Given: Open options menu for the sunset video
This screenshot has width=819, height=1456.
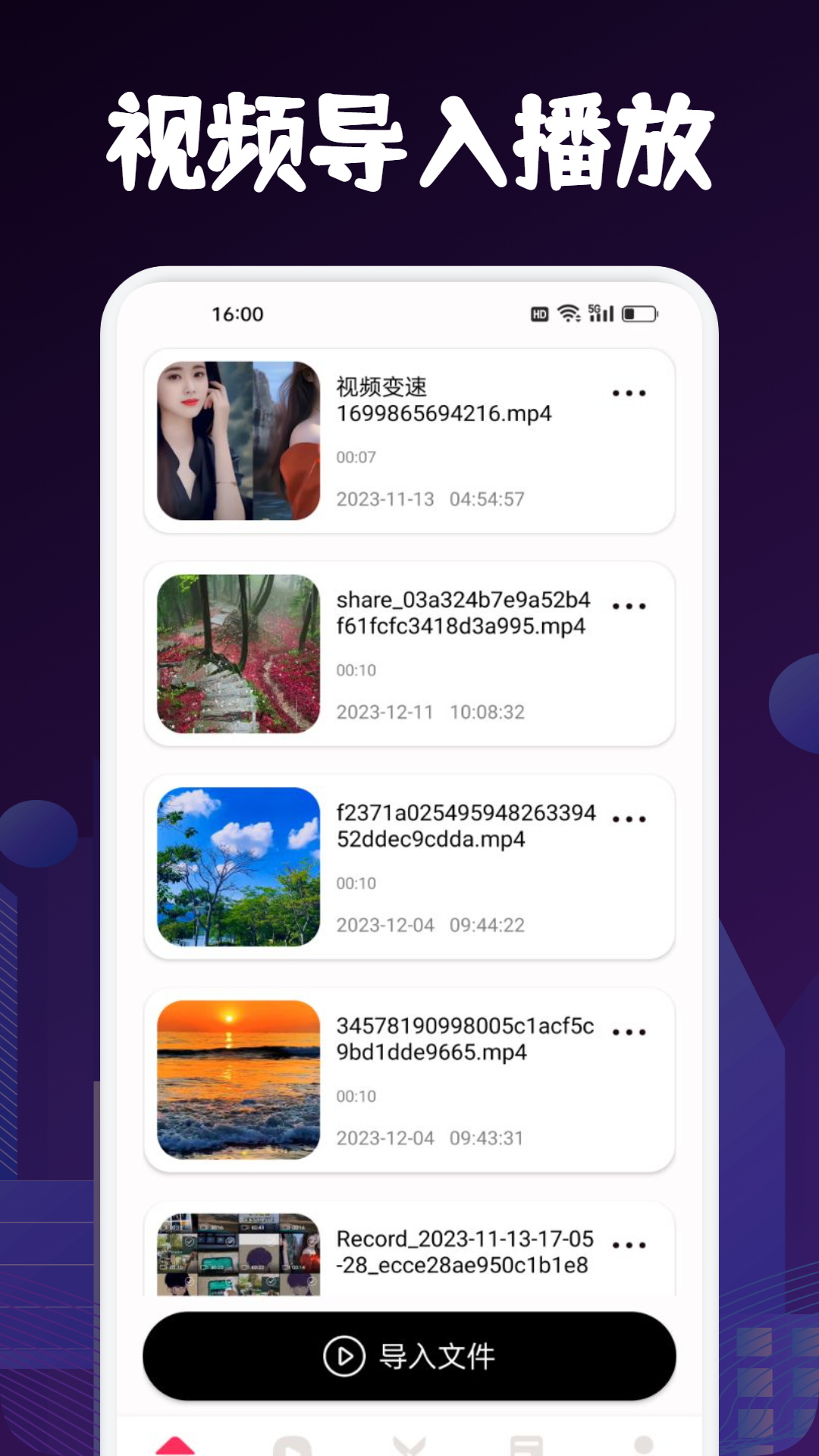Looking at the screenshot, I should coord(628,1031).
